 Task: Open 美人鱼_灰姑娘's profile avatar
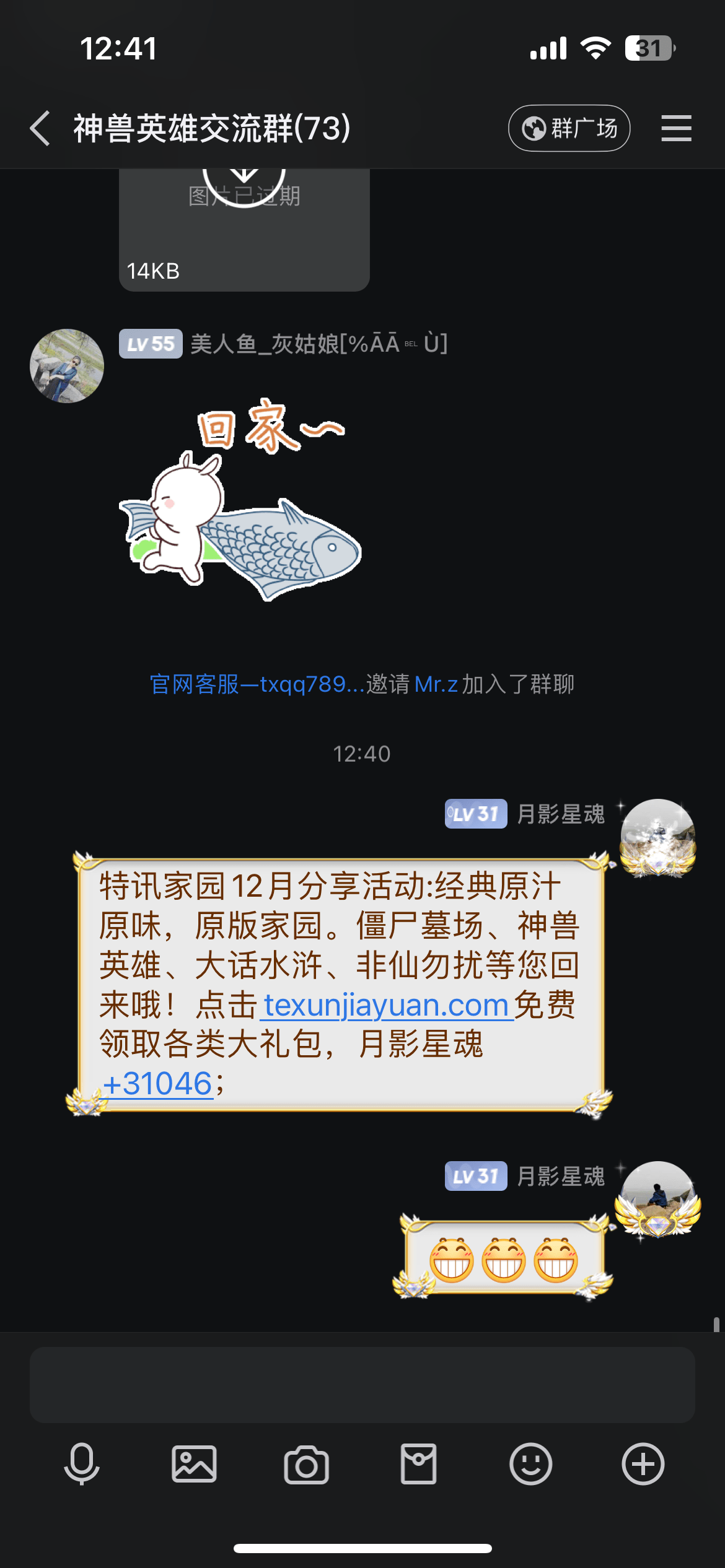[67, 366]
